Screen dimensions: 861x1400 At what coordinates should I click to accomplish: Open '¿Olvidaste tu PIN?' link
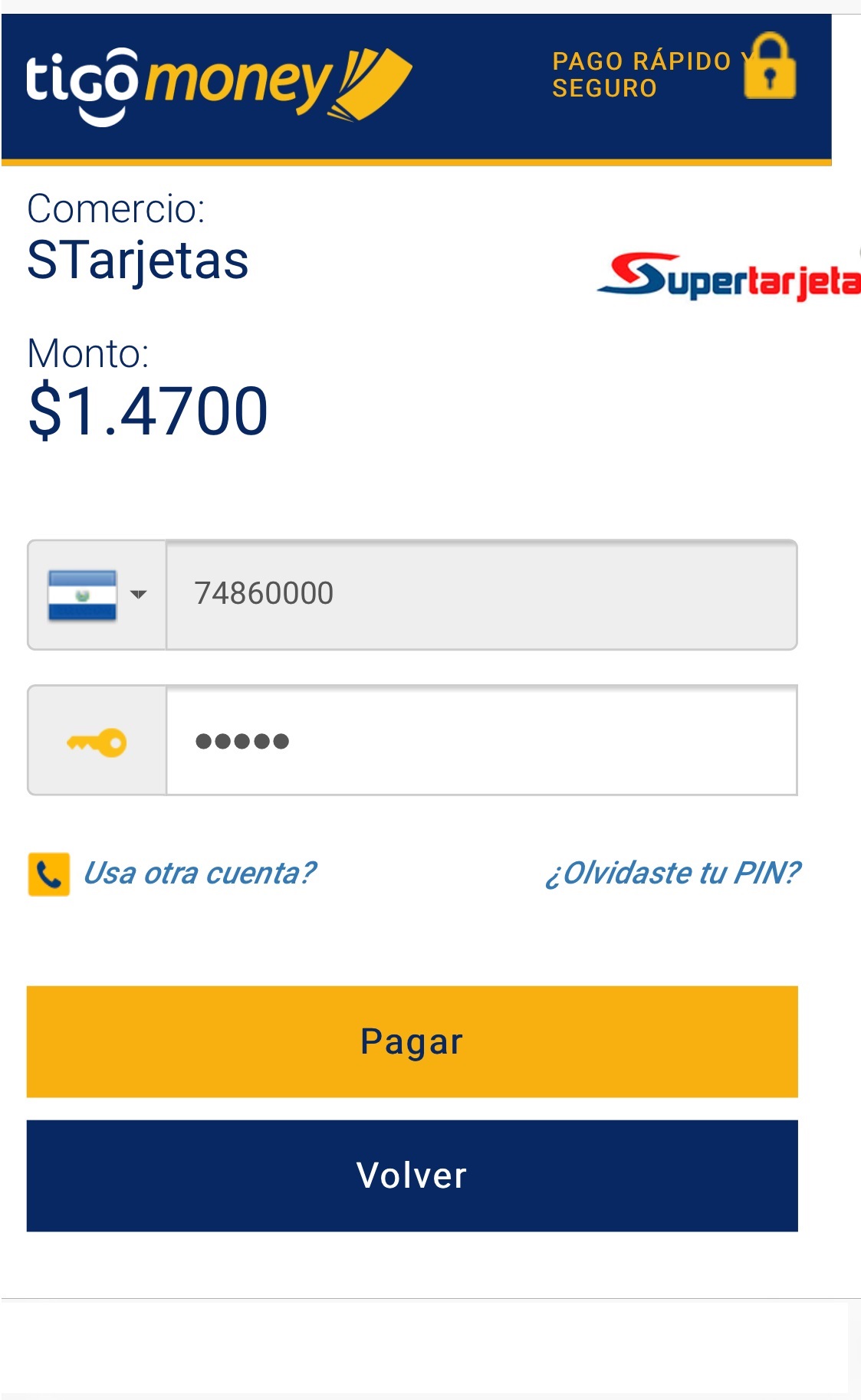(672, 873)
